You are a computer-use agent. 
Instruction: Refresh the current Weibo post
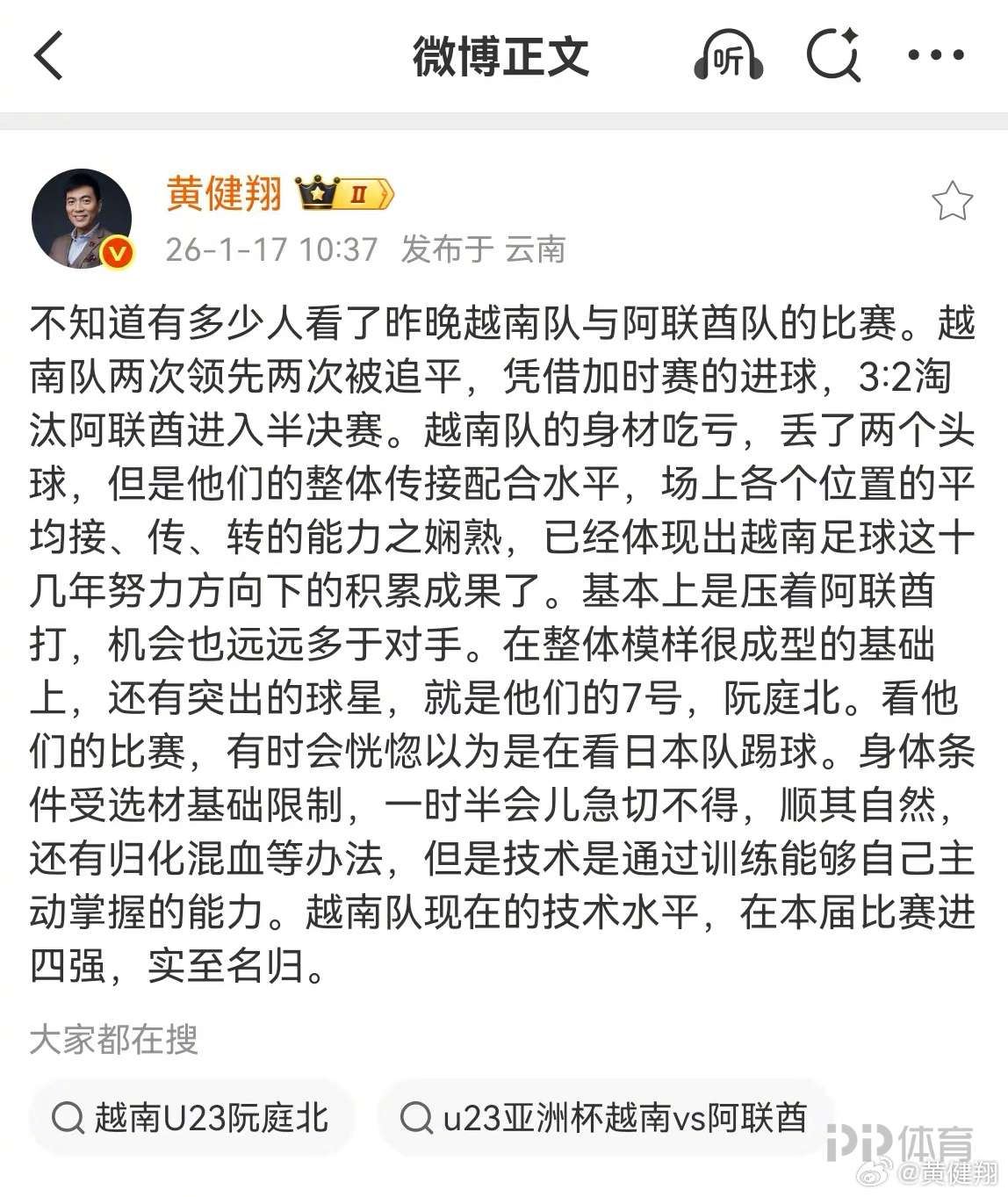click(832, 55)
